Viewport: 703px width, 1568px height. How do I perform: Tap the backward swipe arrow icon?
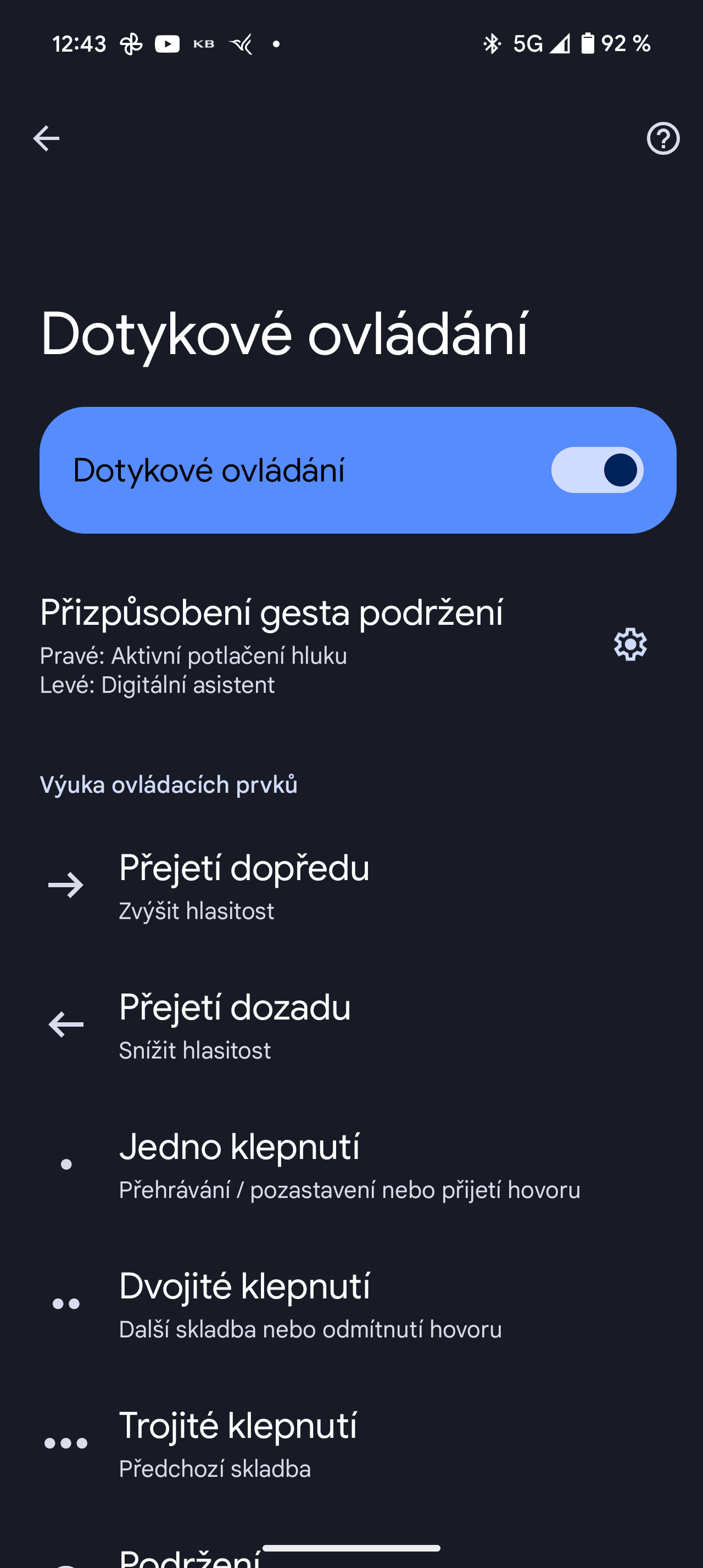tap(66, 1025)
